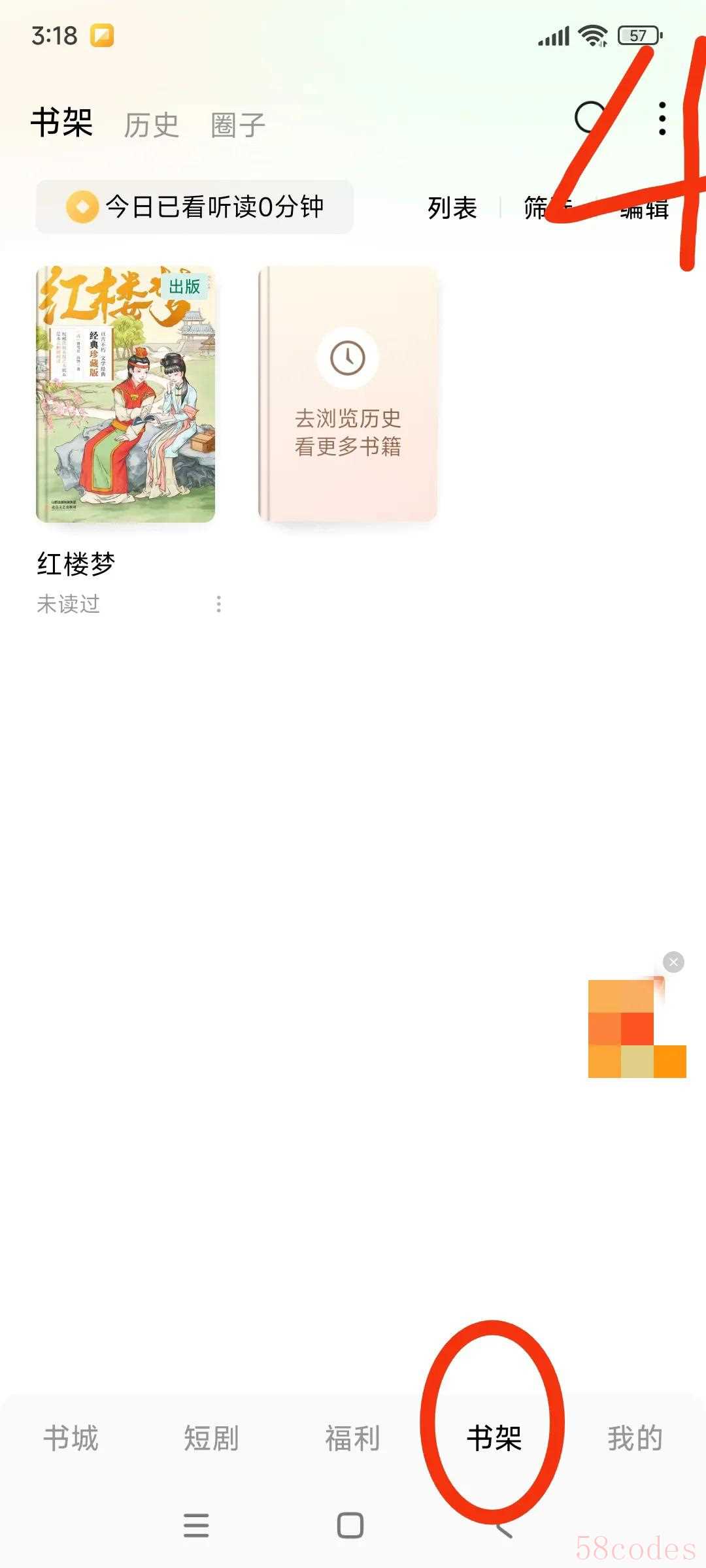This screenshot has width=706, height=1568.
Task: Tap the 今日已看听读0分钟 reading time chip
Action: coord(195,207)
